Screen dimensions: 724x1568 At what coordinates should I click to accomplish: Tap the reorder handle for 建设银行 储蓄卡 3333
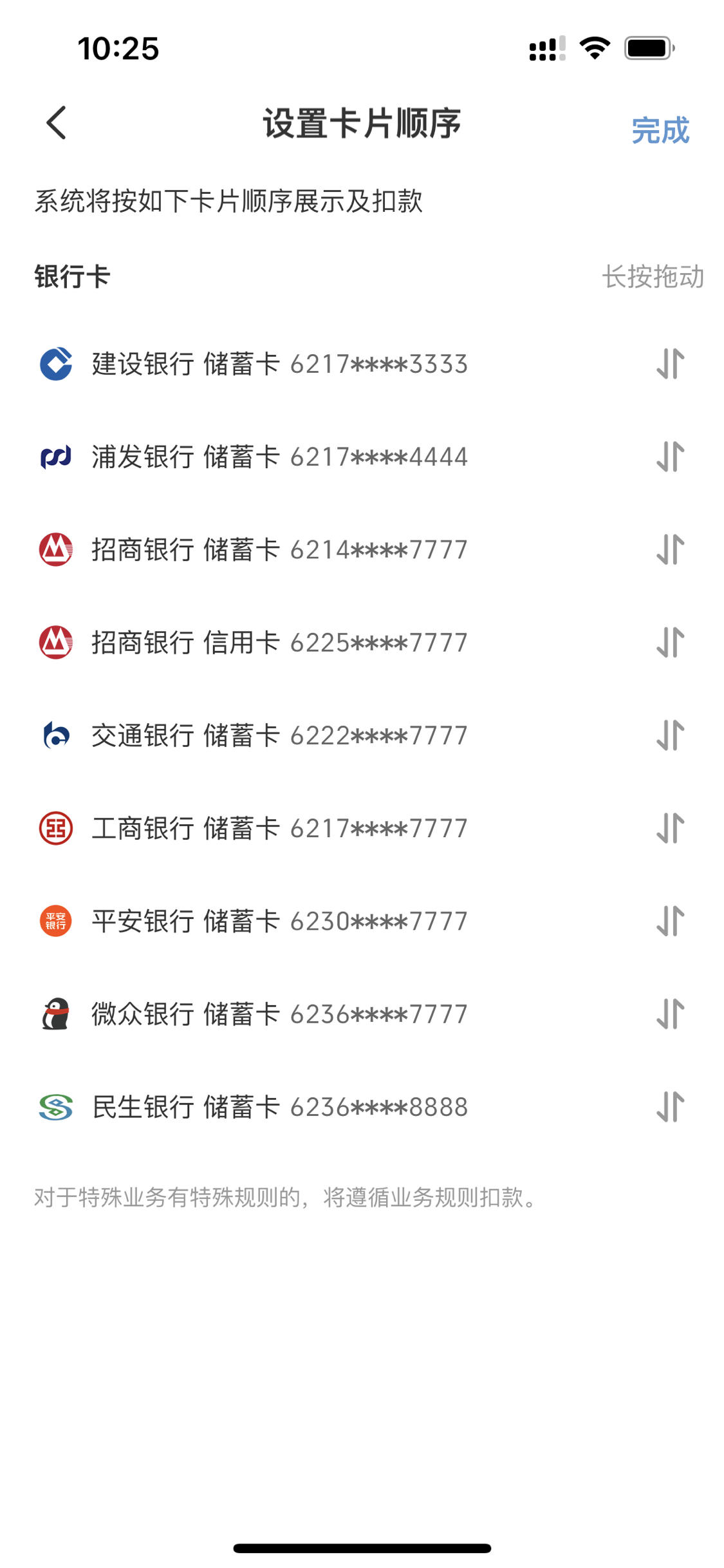[670, 364]
